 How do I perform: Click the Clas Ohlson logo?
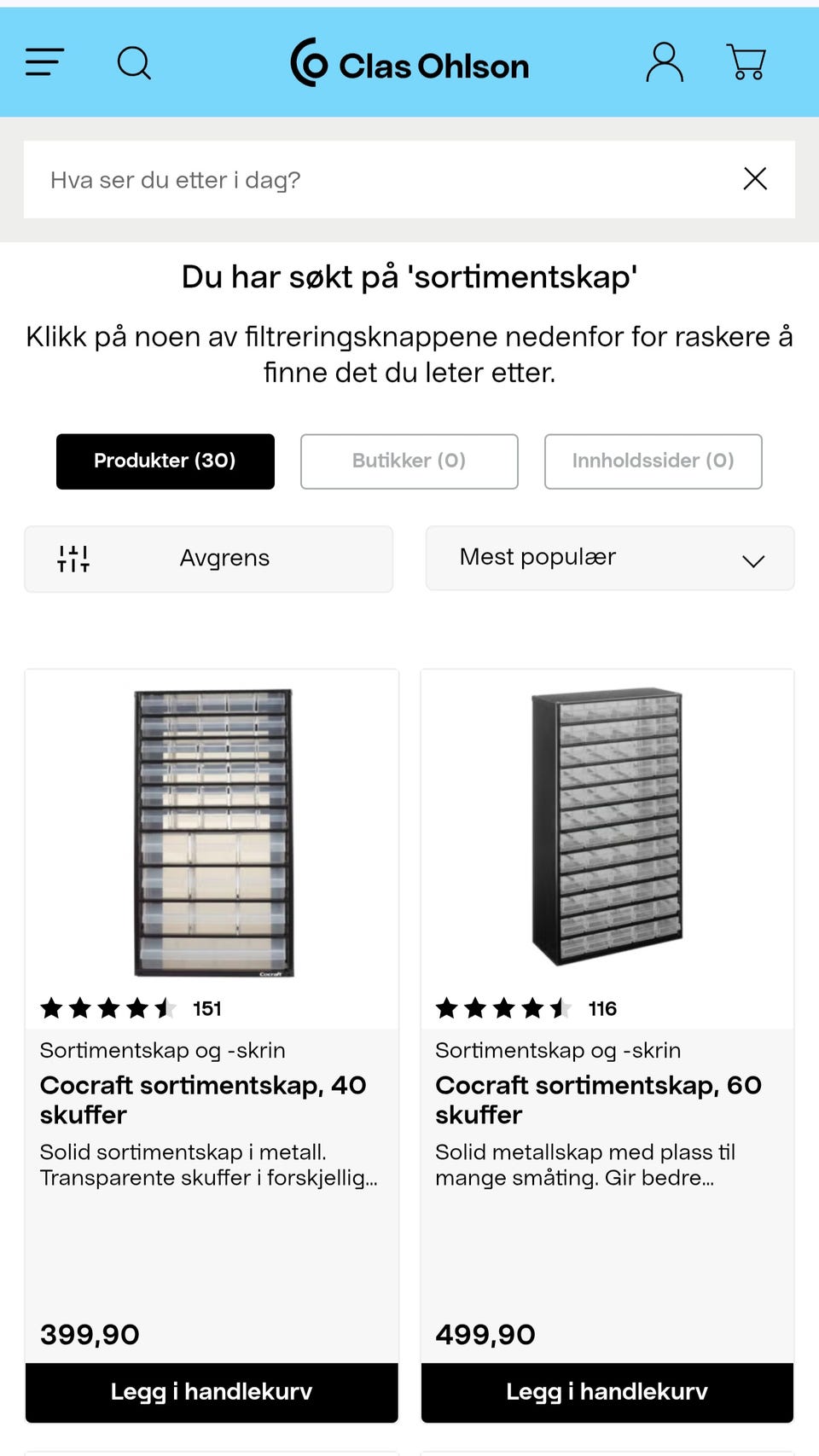[x=409, y=62]
